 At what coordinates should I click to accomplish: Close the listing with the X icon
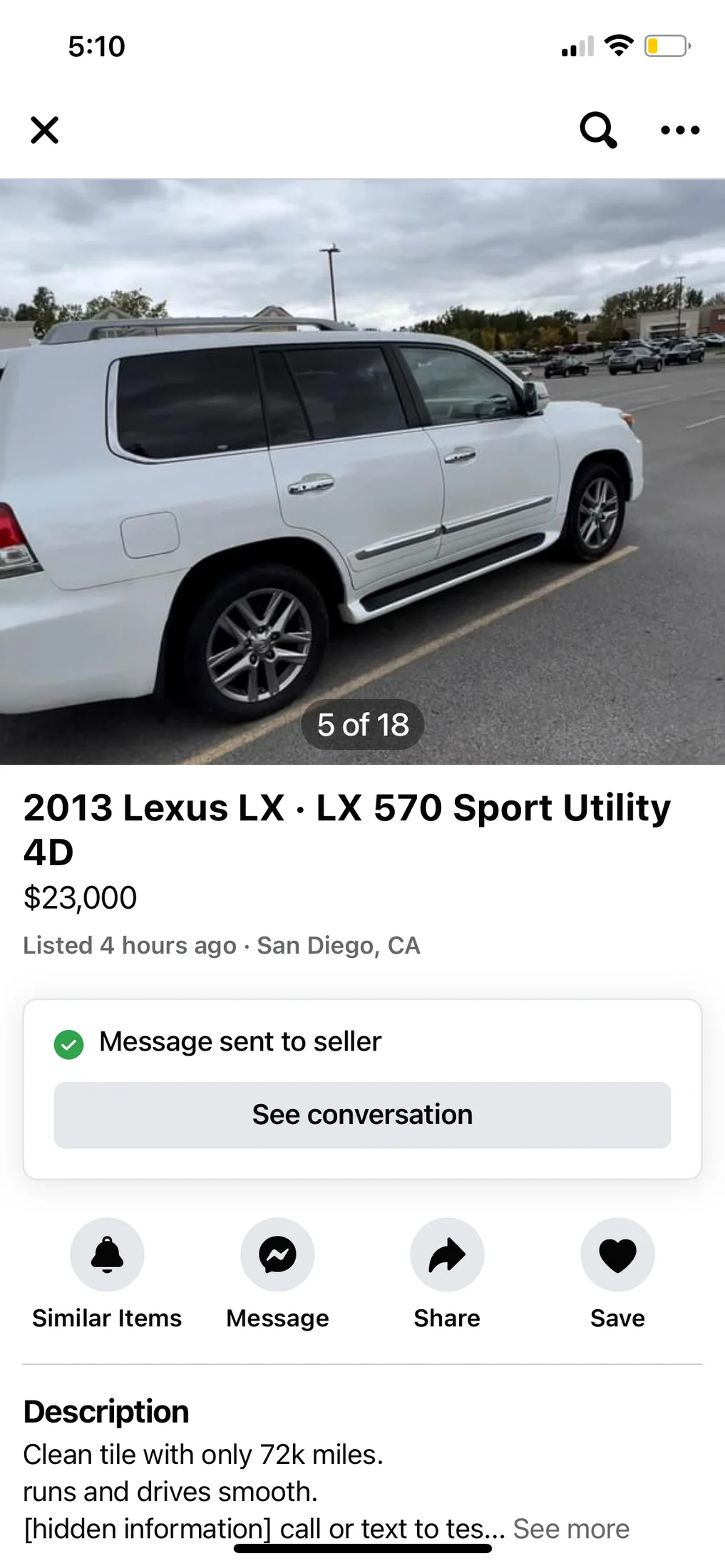click(44, 130)
